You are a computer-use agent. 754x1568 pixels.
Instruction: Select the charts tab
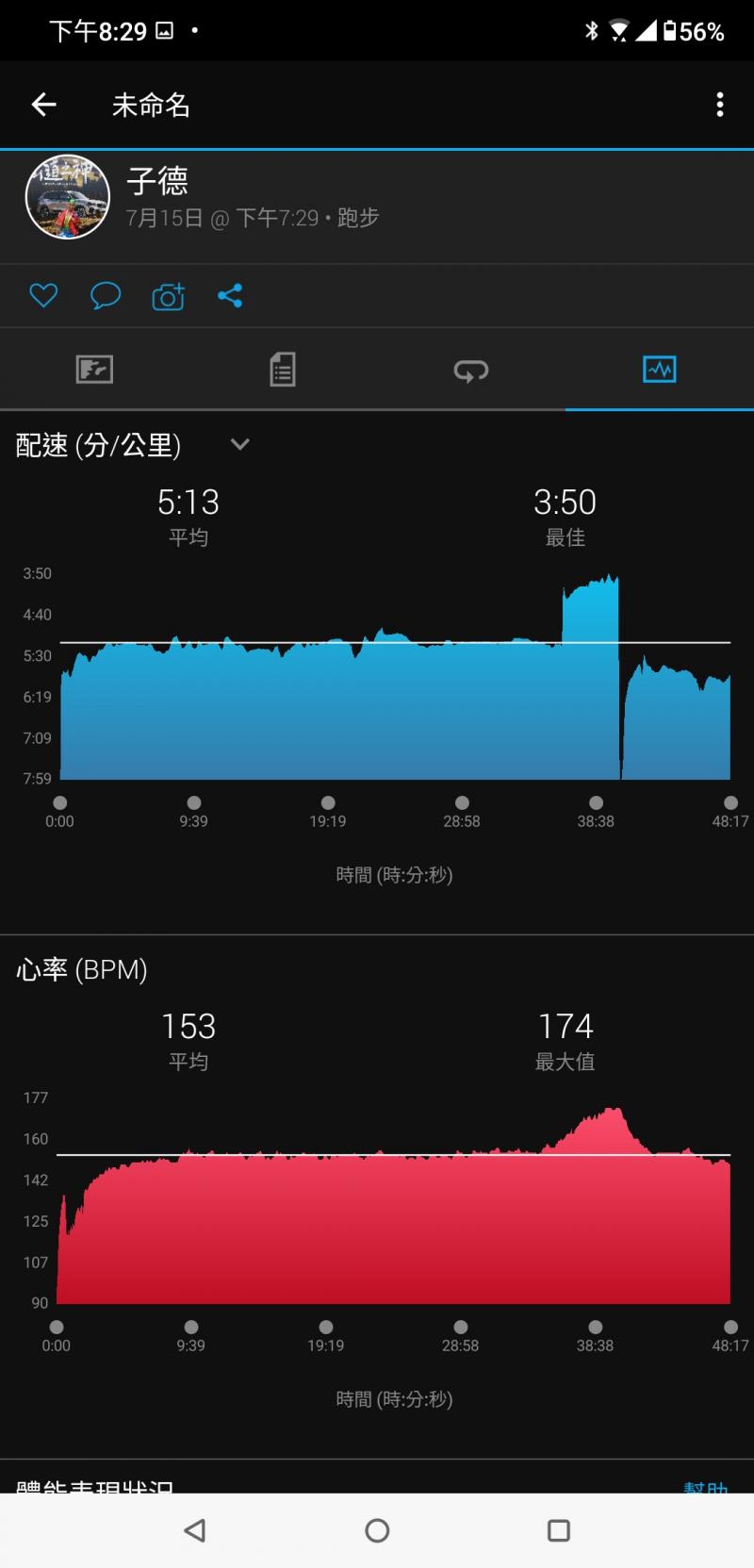click(659, 370)
